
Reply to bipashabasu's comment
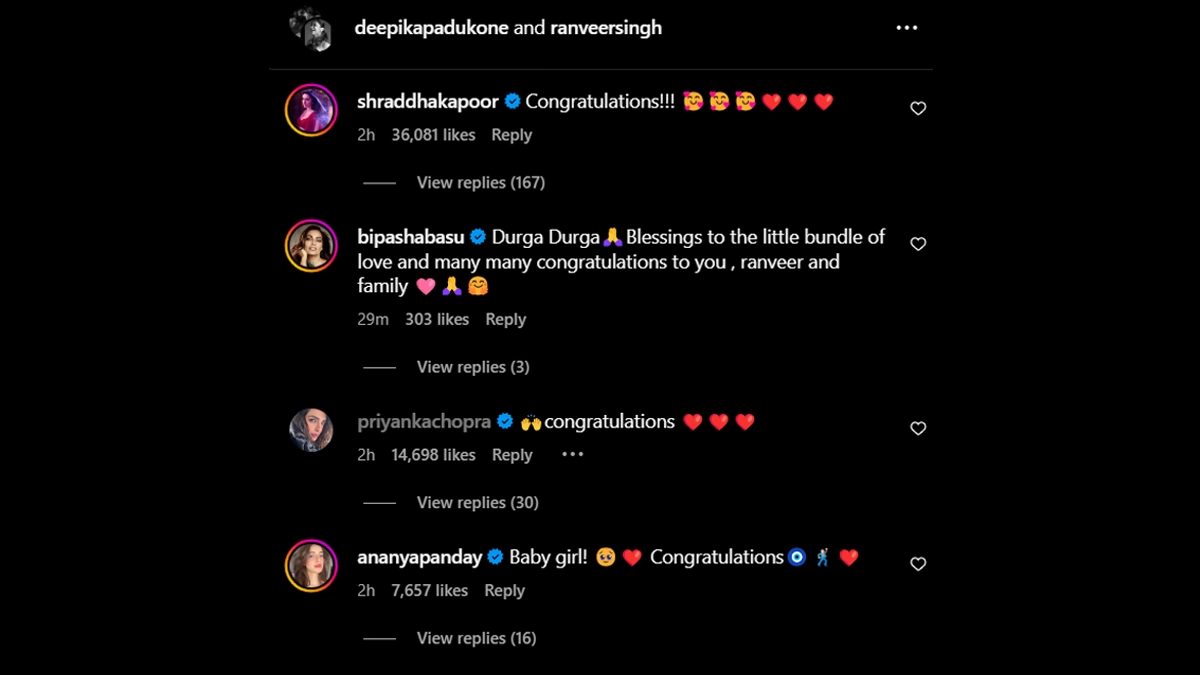(x=505, y=320)
